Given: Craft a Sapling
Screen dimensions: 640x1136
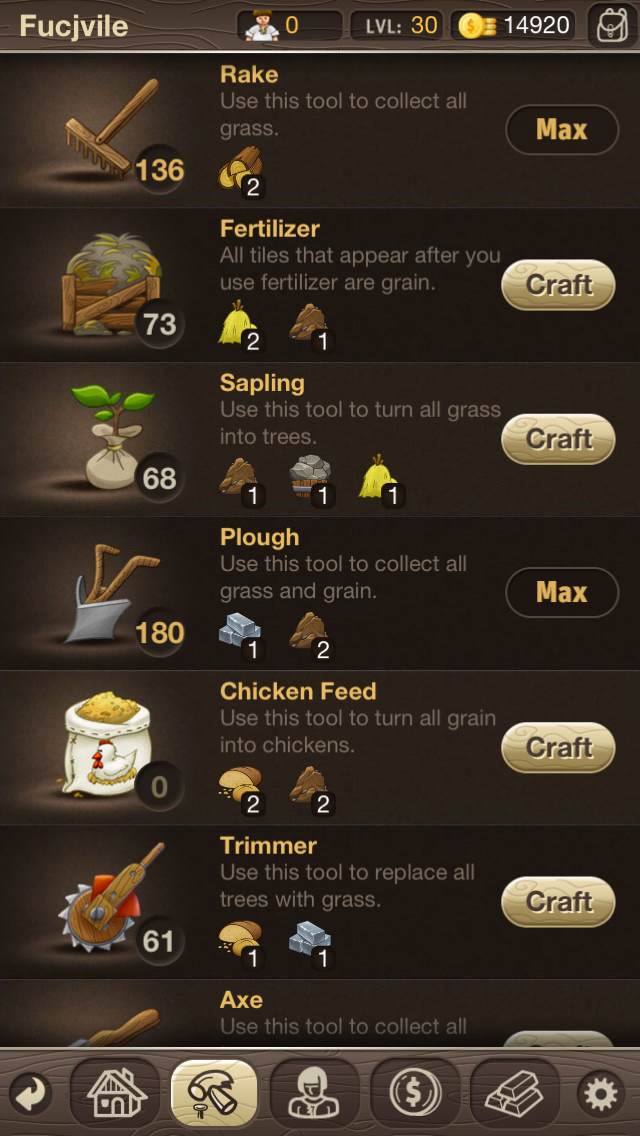Looking at the screenshot, I should (558, 438).
